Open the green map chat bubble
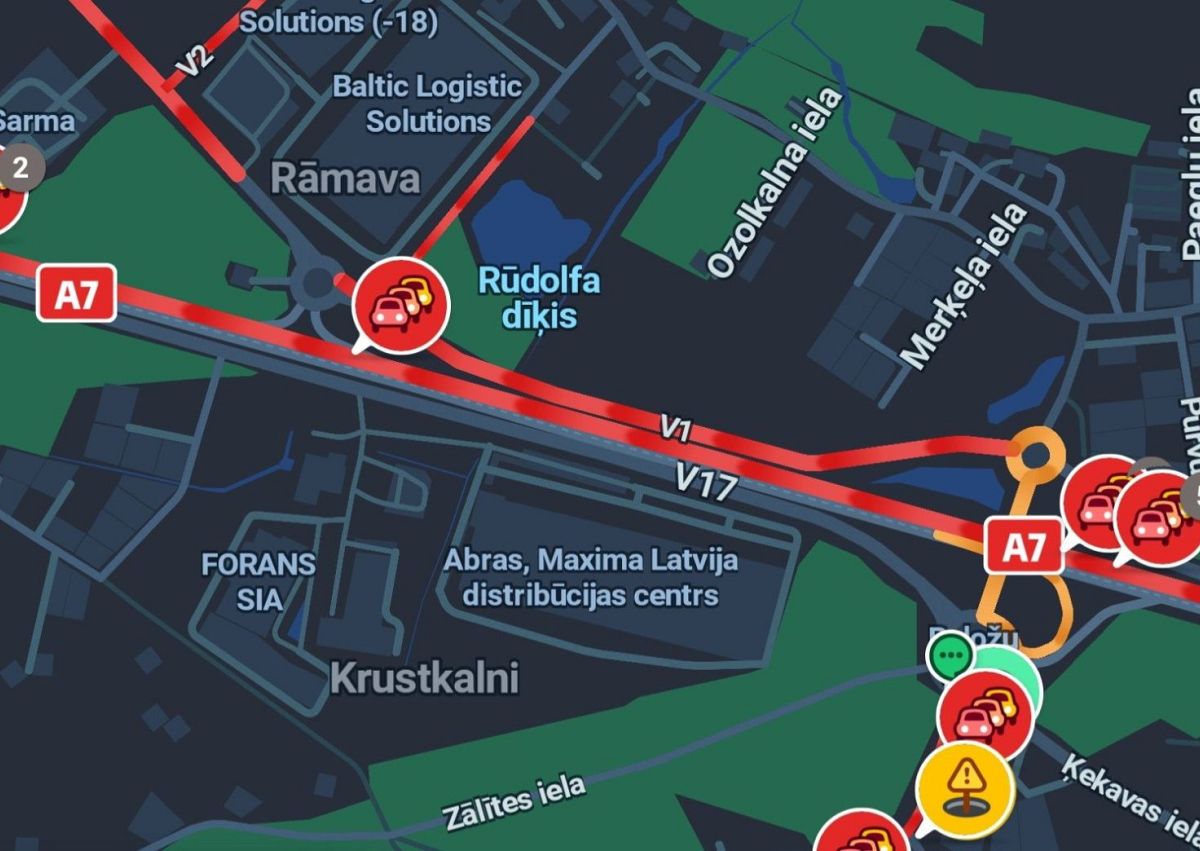The height and width of the screenshot is (851, 1200). (951, 657)
